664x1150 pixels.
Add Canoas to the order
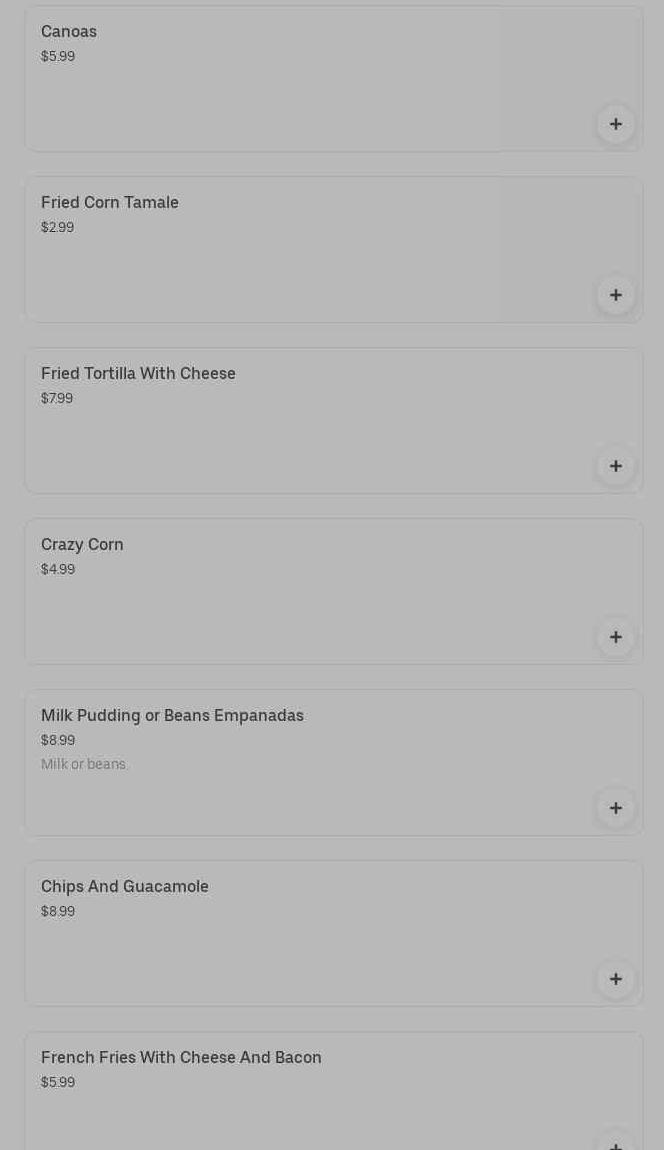tap(615, 124)
